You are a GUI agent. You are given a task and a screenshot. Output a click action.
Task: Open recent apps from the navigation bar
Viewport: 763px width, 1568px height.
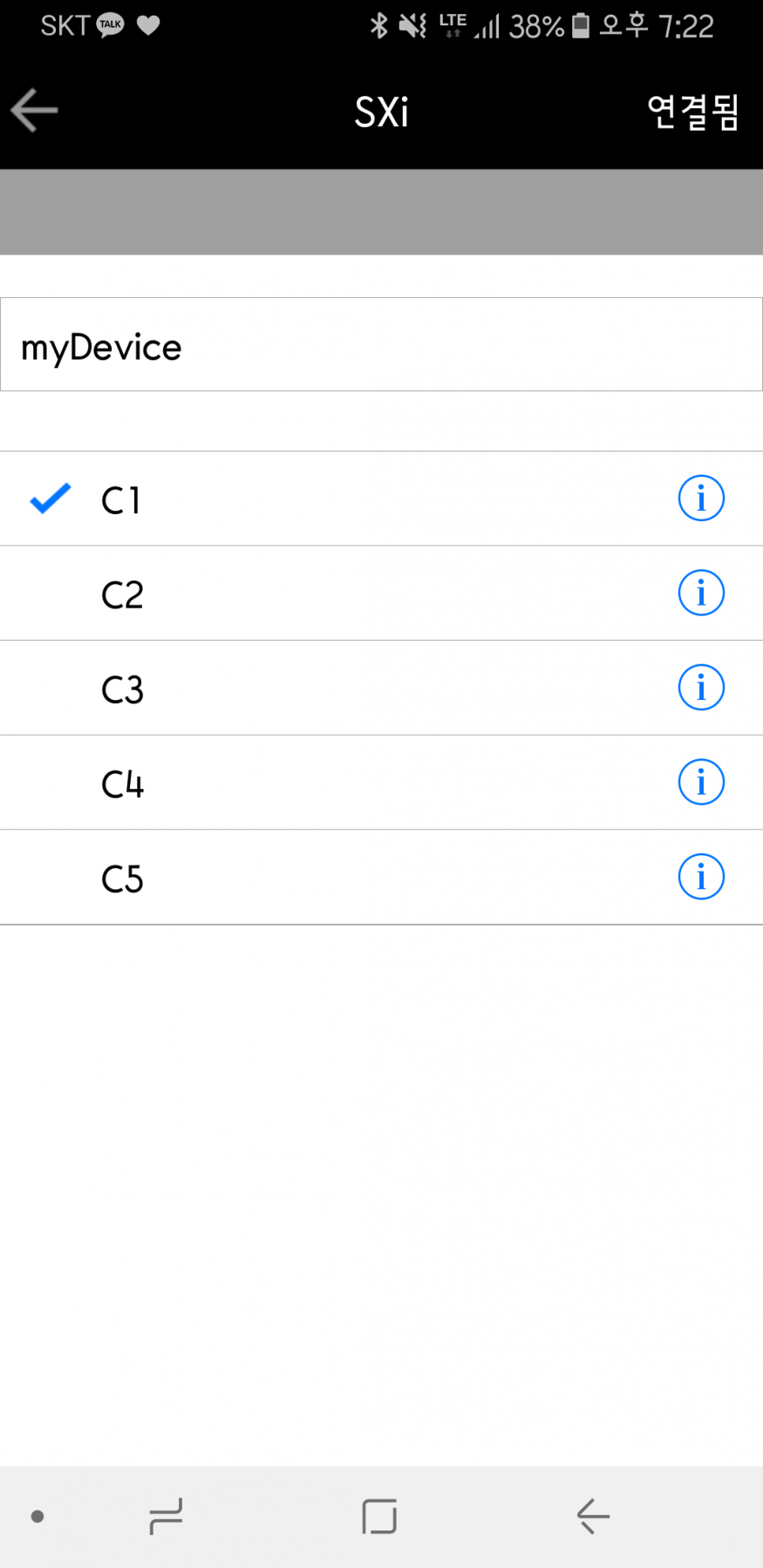click(166, 1517)
